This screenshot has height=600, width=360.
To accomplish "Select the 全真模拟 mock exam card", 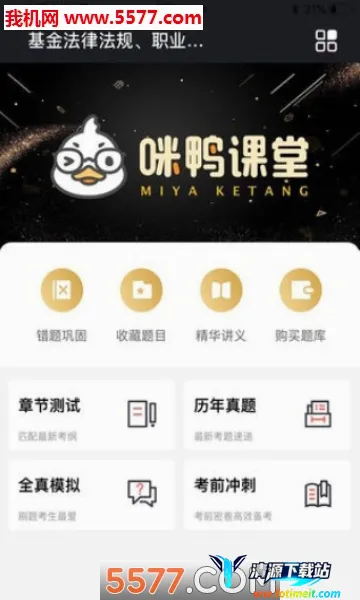I will (x=92, y=495).
